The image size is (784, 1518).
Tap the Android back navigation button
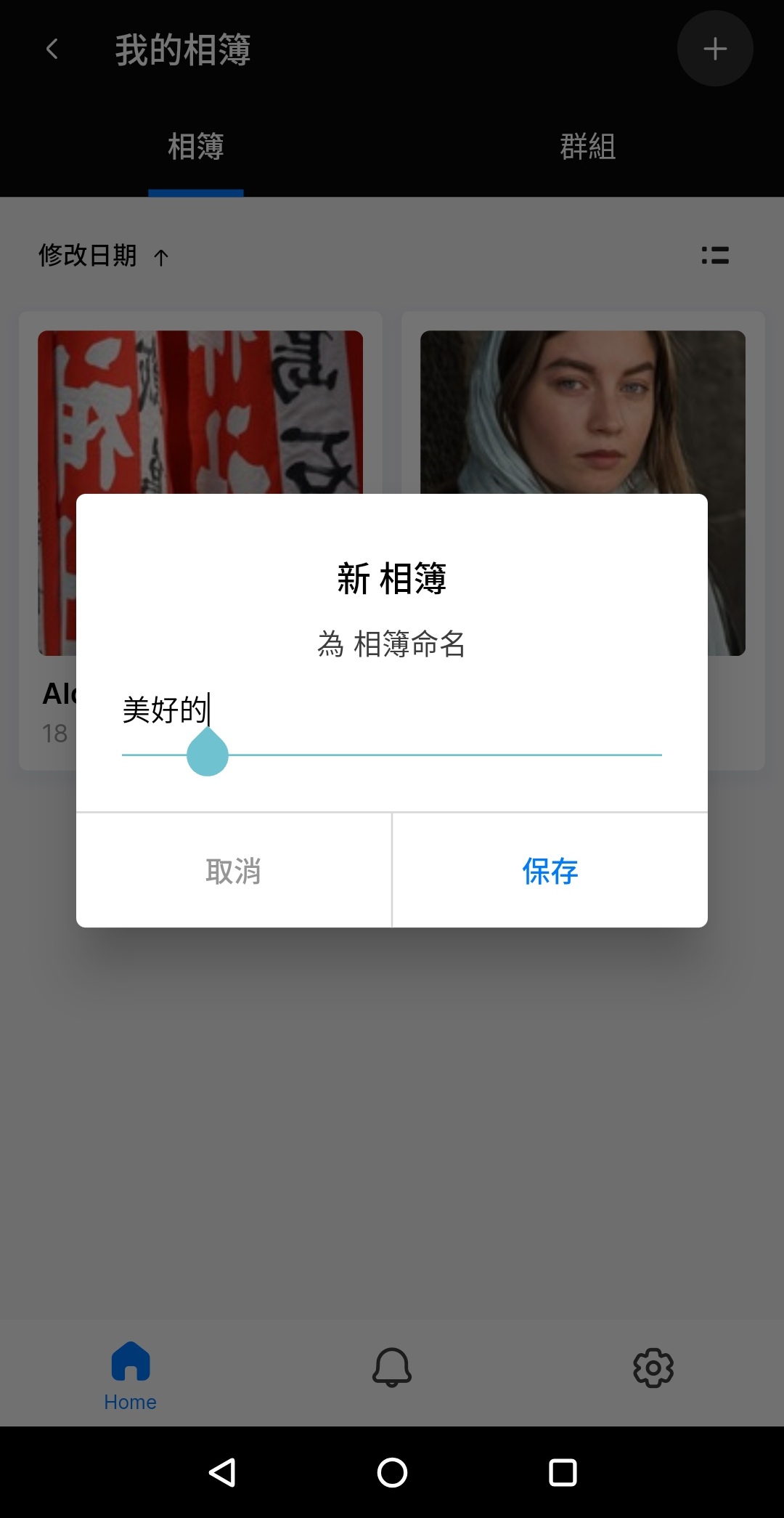(222, 1468)
